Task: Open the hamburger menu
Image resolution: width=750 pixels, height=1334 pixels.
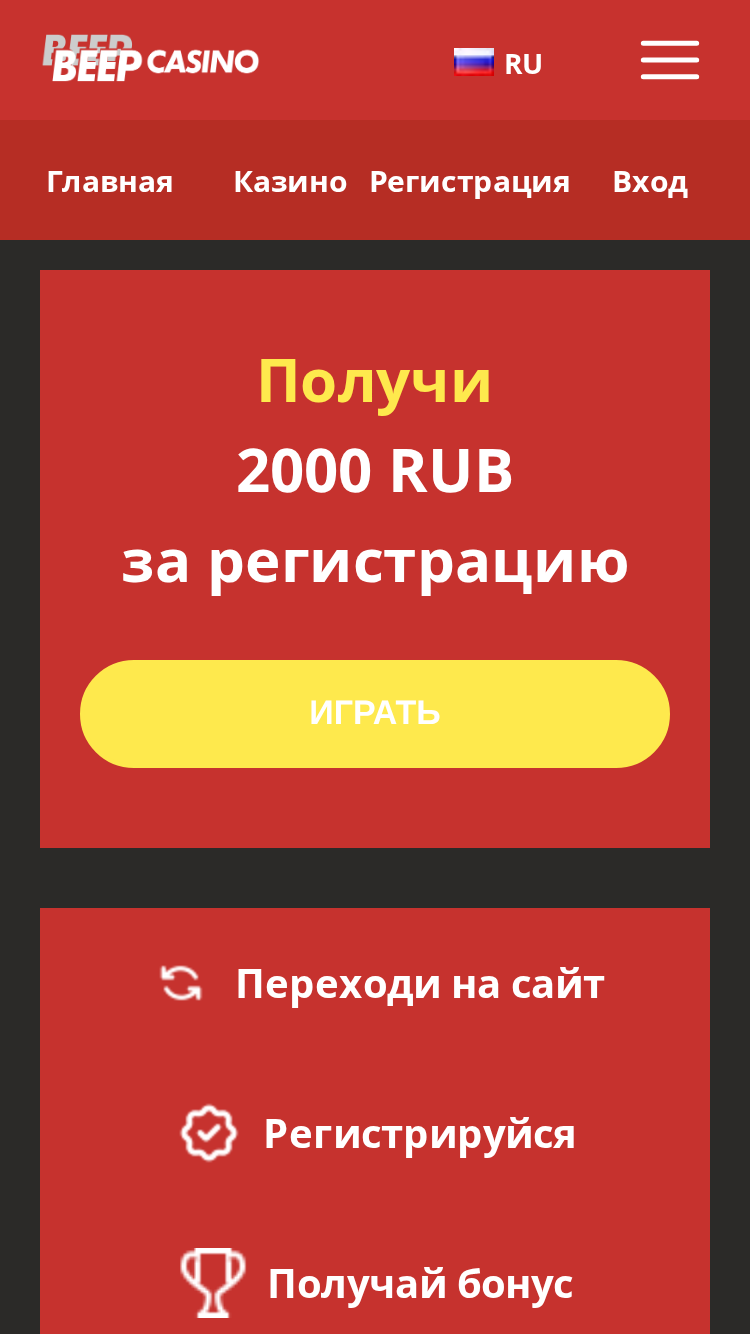Action: tap(670, 60)
